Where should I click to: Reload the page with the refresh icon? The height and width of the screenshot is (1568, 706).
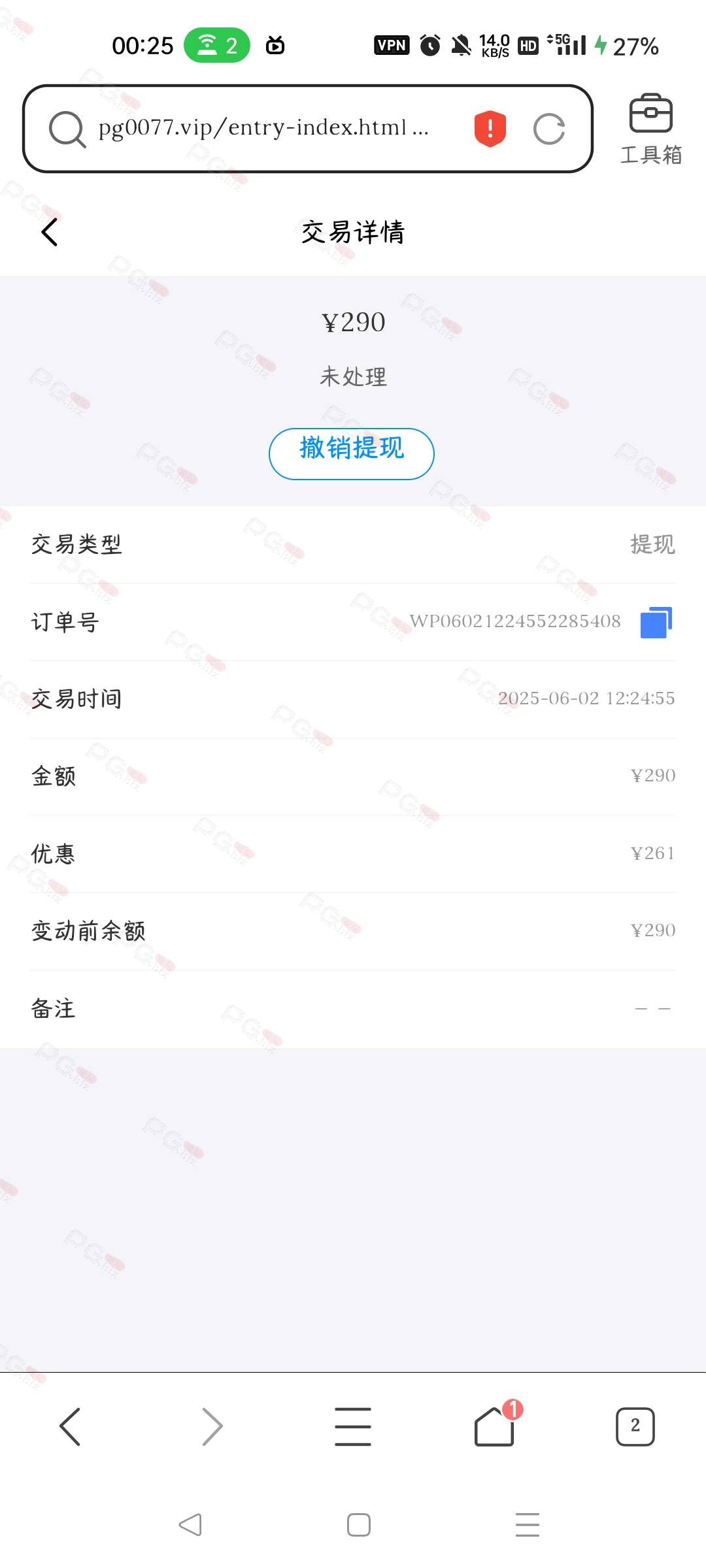click(x=549, y=129)
